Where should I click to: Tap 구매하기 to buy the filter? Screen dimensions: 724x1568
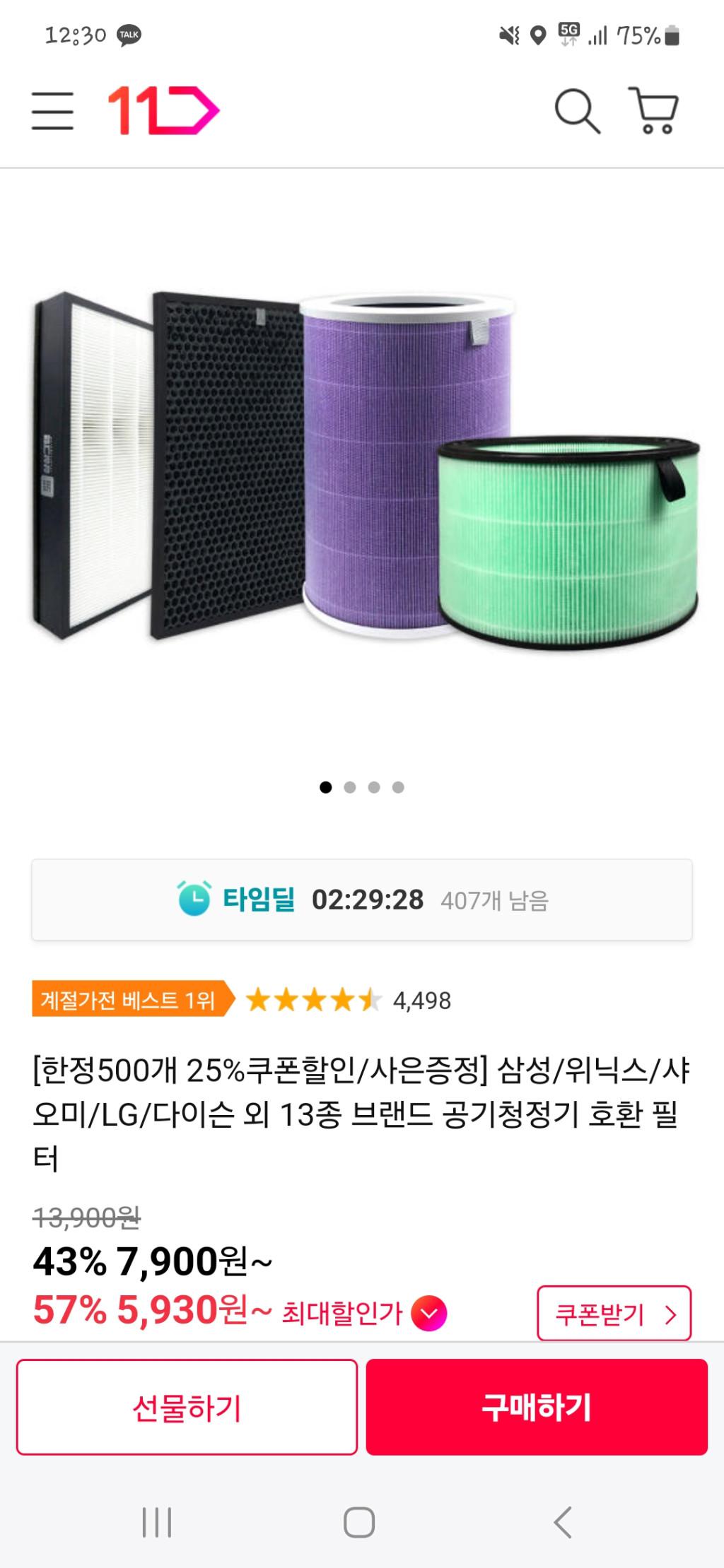tap(537, 1407)
